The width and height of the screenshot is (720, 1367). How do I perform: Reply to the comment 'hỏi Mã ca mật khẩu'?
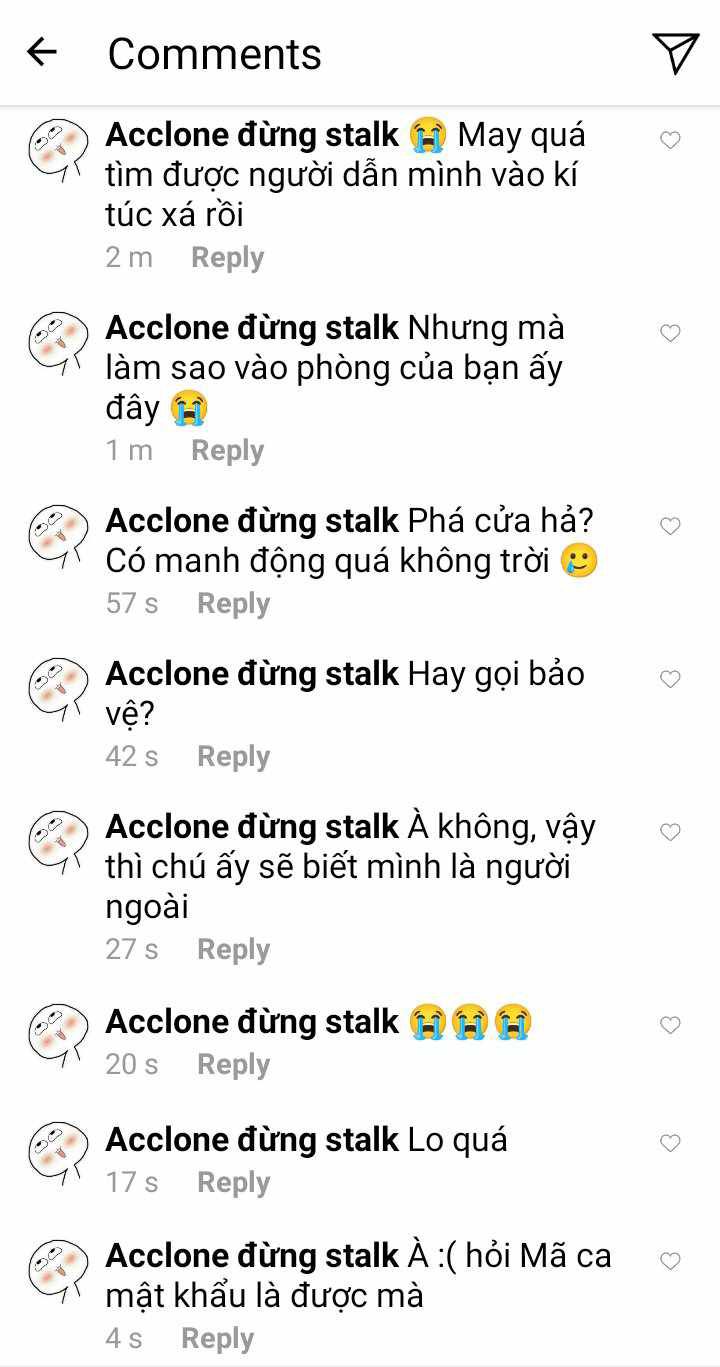click(217, 1339)
